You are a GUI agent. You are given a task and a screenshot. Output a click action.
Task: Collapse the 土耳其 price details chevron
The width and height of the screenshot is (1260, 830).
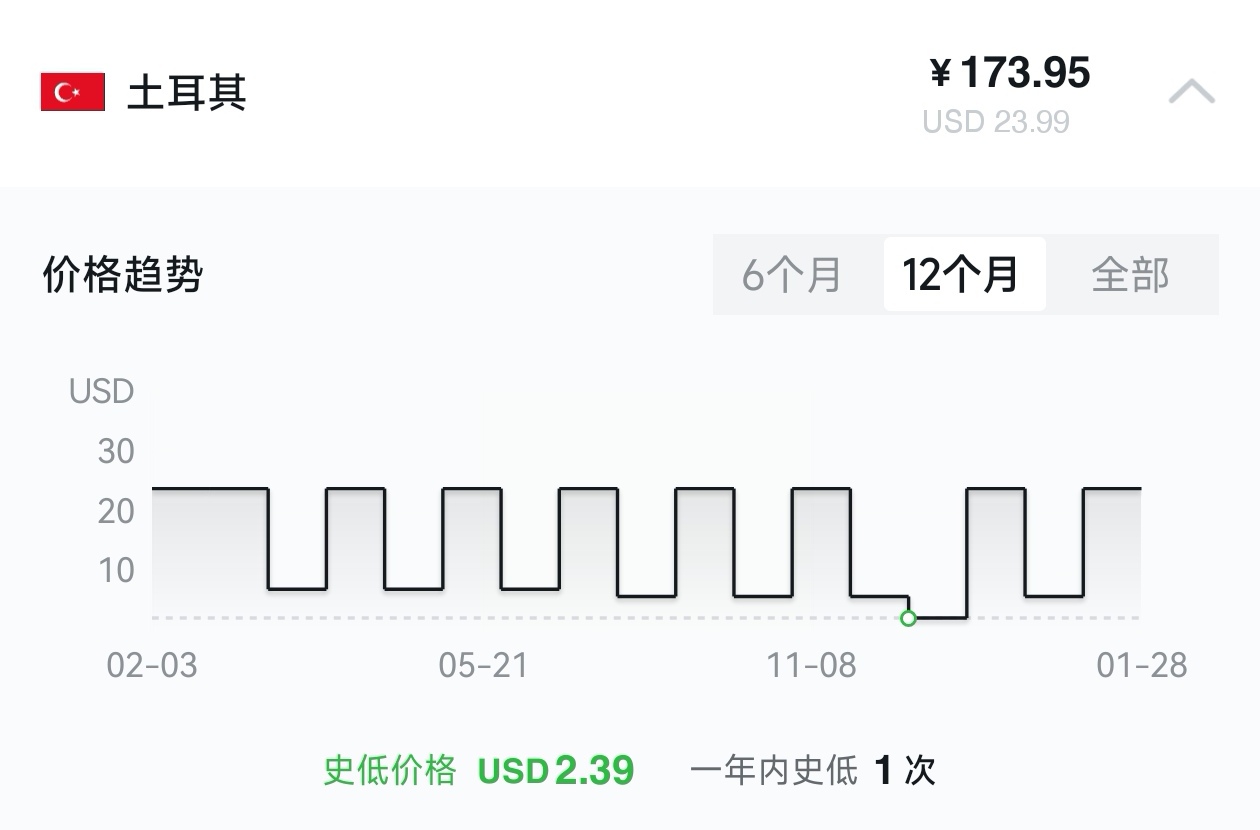1191,93
